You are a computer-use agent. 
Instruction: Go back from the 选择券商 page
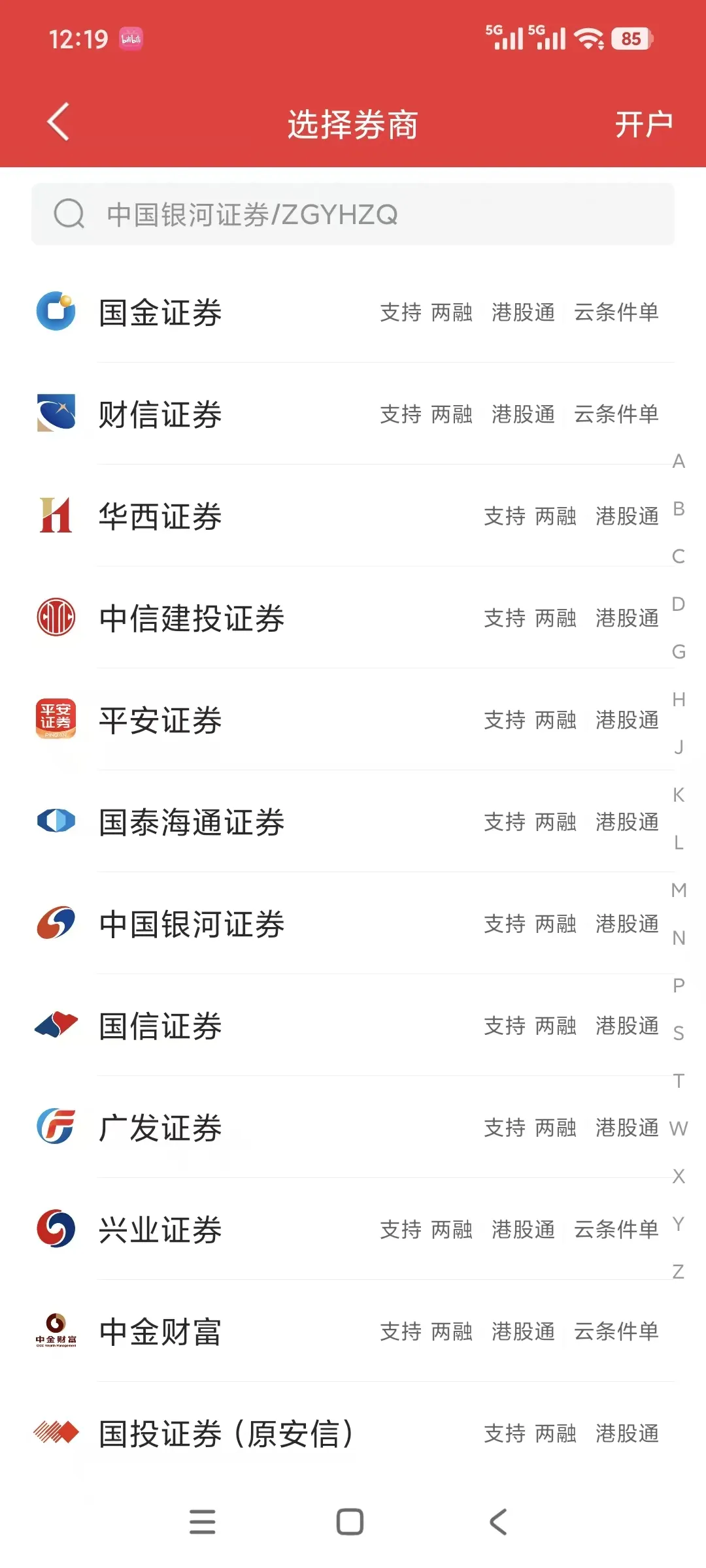tap(58, 122)
